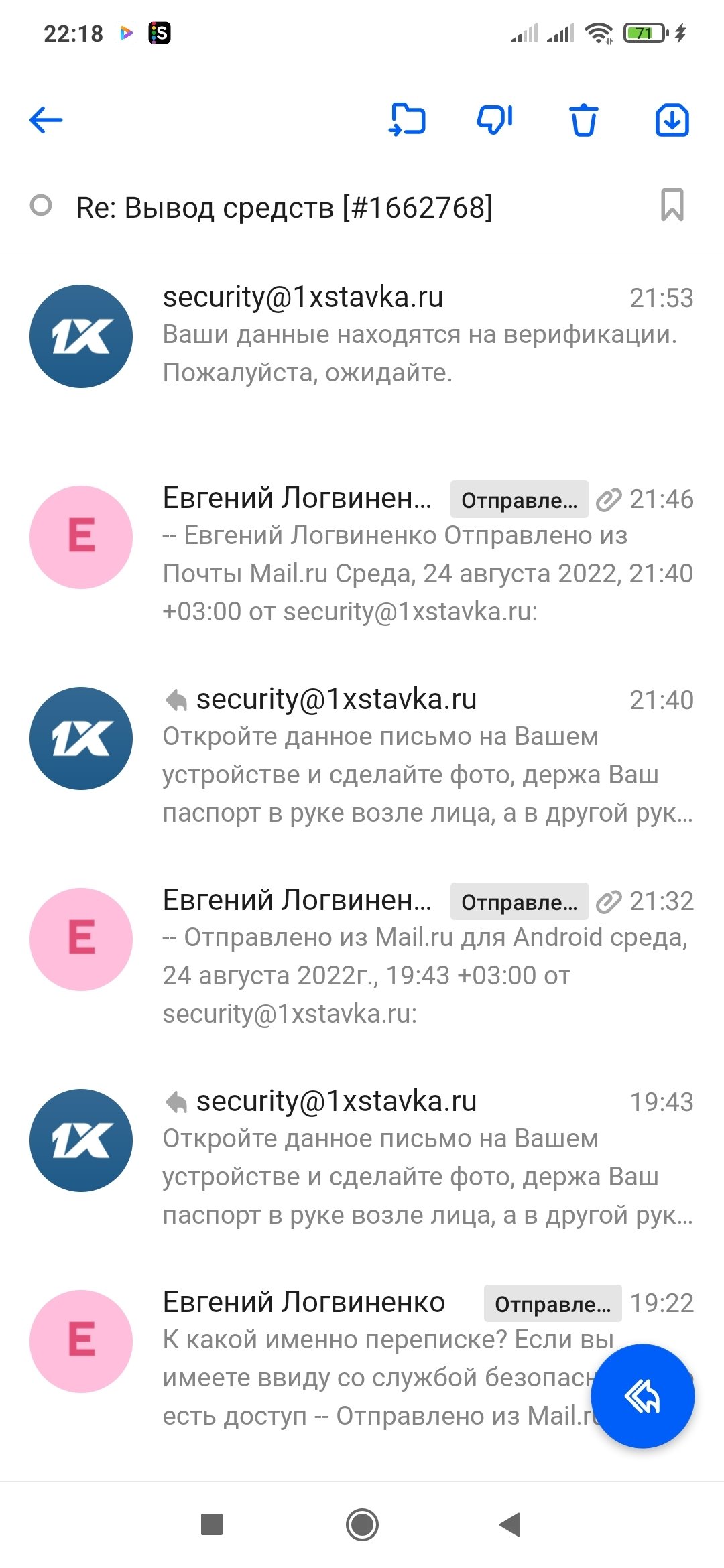724x1568 pixels.
Task: Flag the thread with the bookmark icon
Action: pos(672,205)
